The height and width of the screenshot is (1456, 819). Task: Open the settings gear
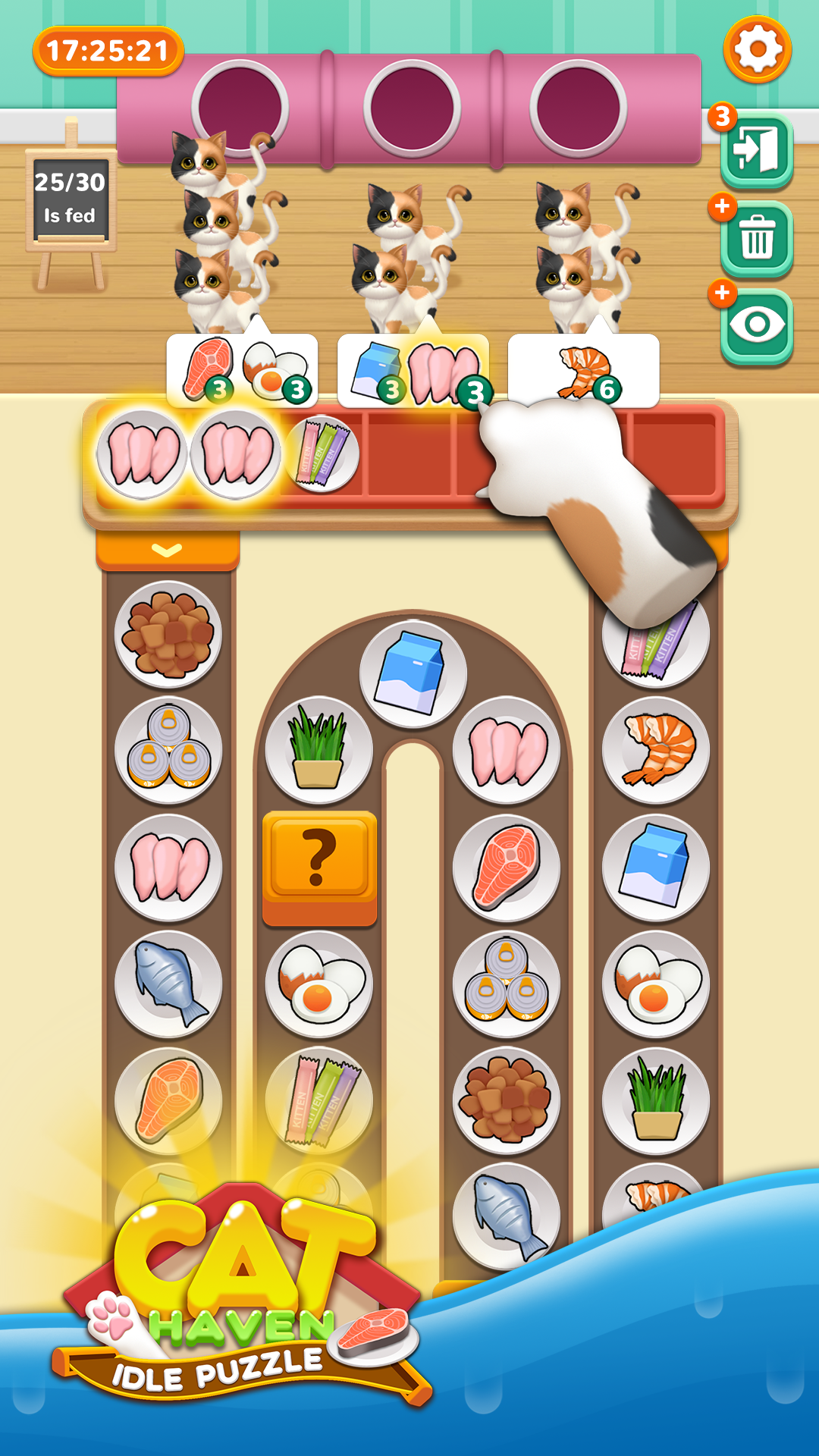click(x=757, y=49)
